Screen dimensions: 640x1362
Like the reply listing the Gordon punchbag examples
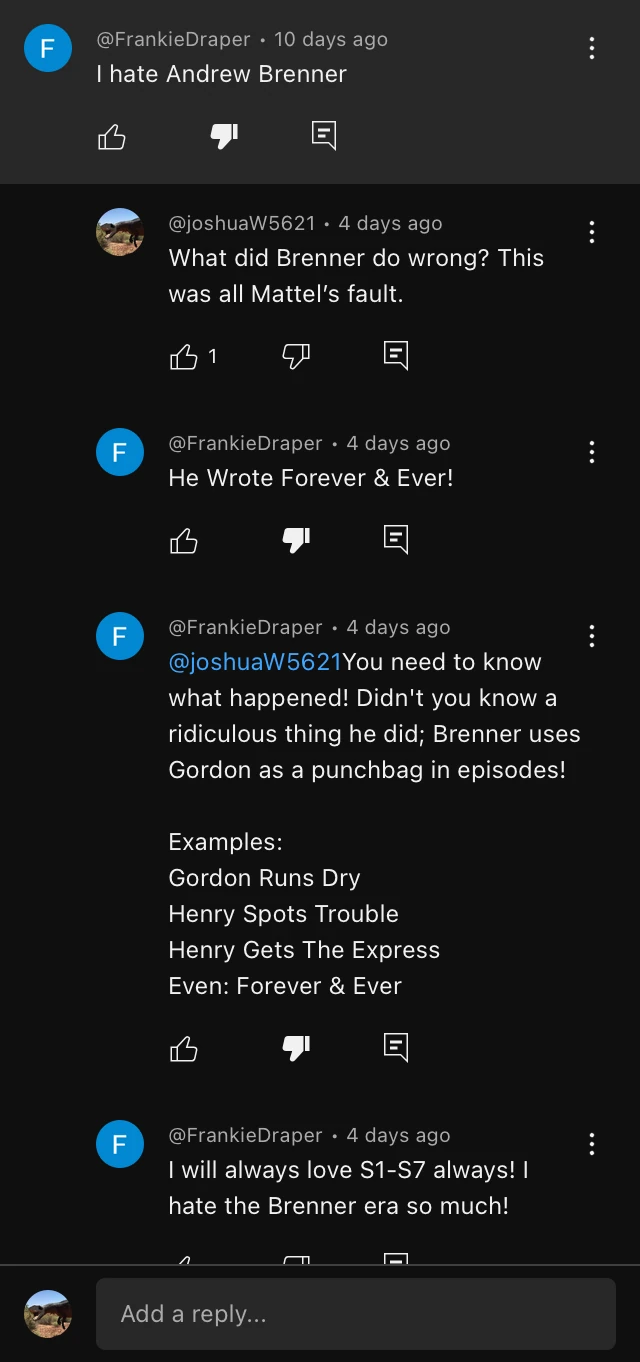point(184,1048)
